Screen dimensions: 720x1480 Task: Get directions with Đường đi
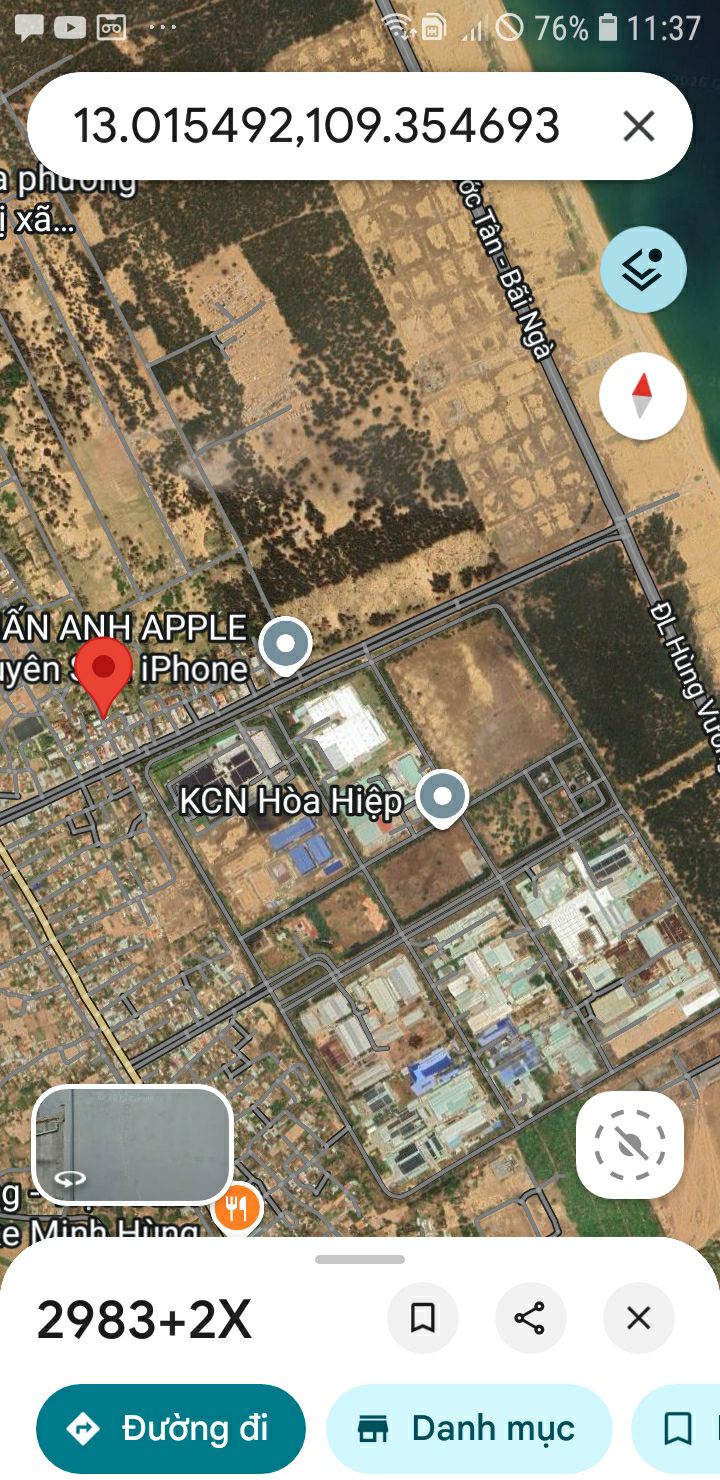tap(171, 1429)
